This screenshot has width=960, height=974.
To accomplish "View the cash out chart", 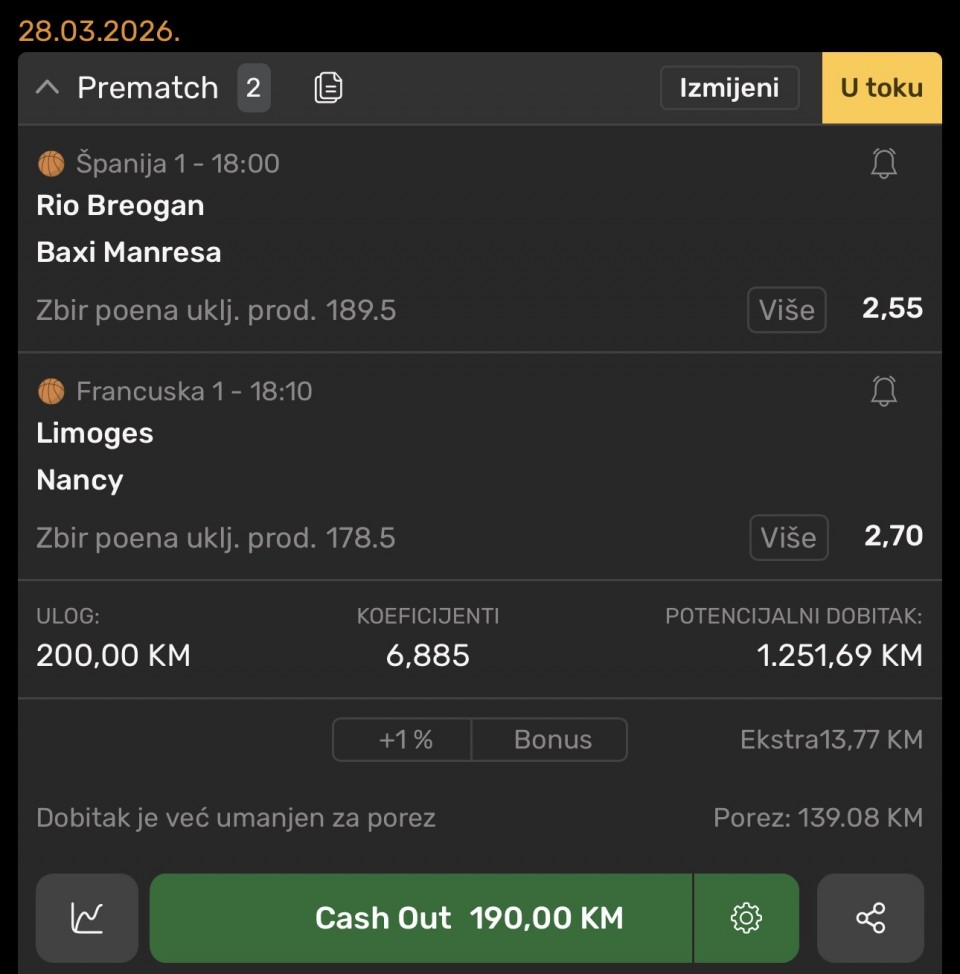I will click(x=87, y=918).
